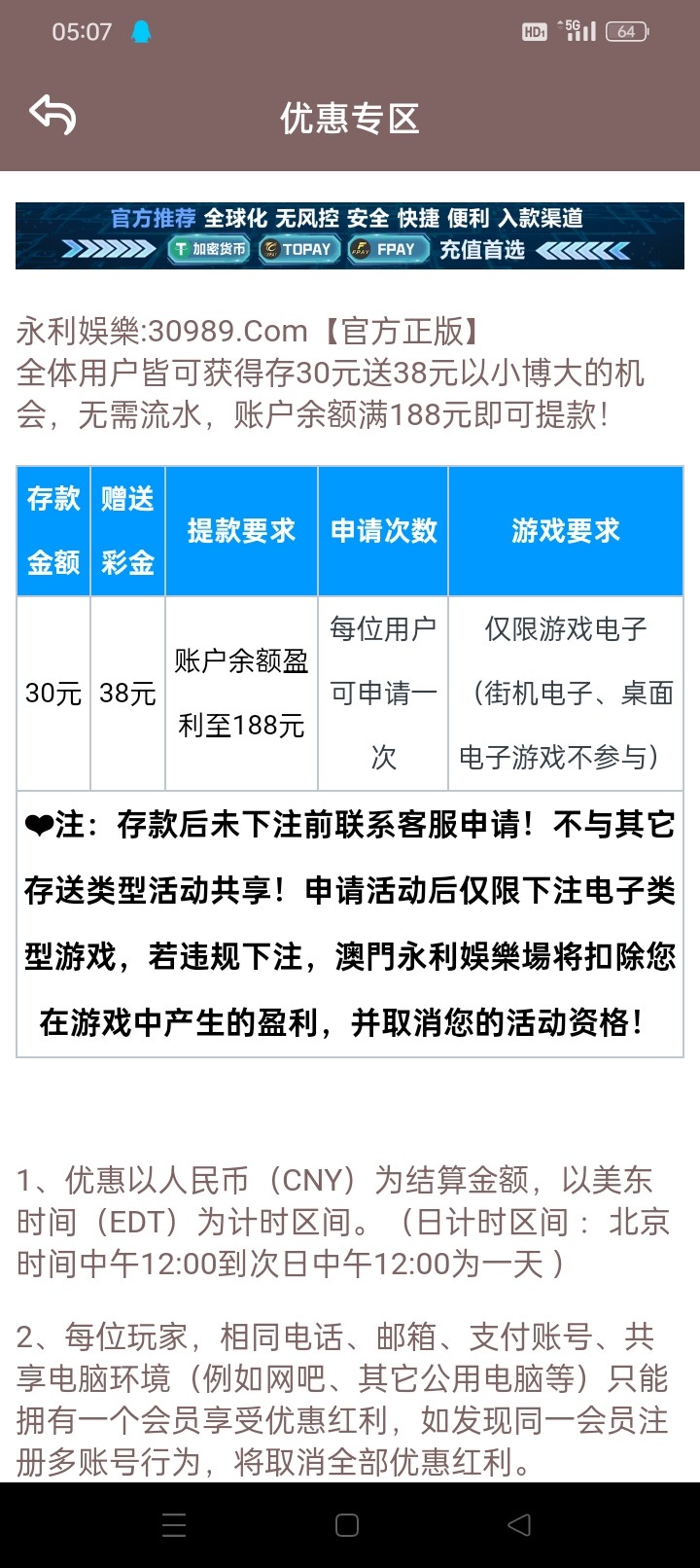Go back using the top-left arrow
Screen dimensions: 700x1568
[x=52, y=116]
